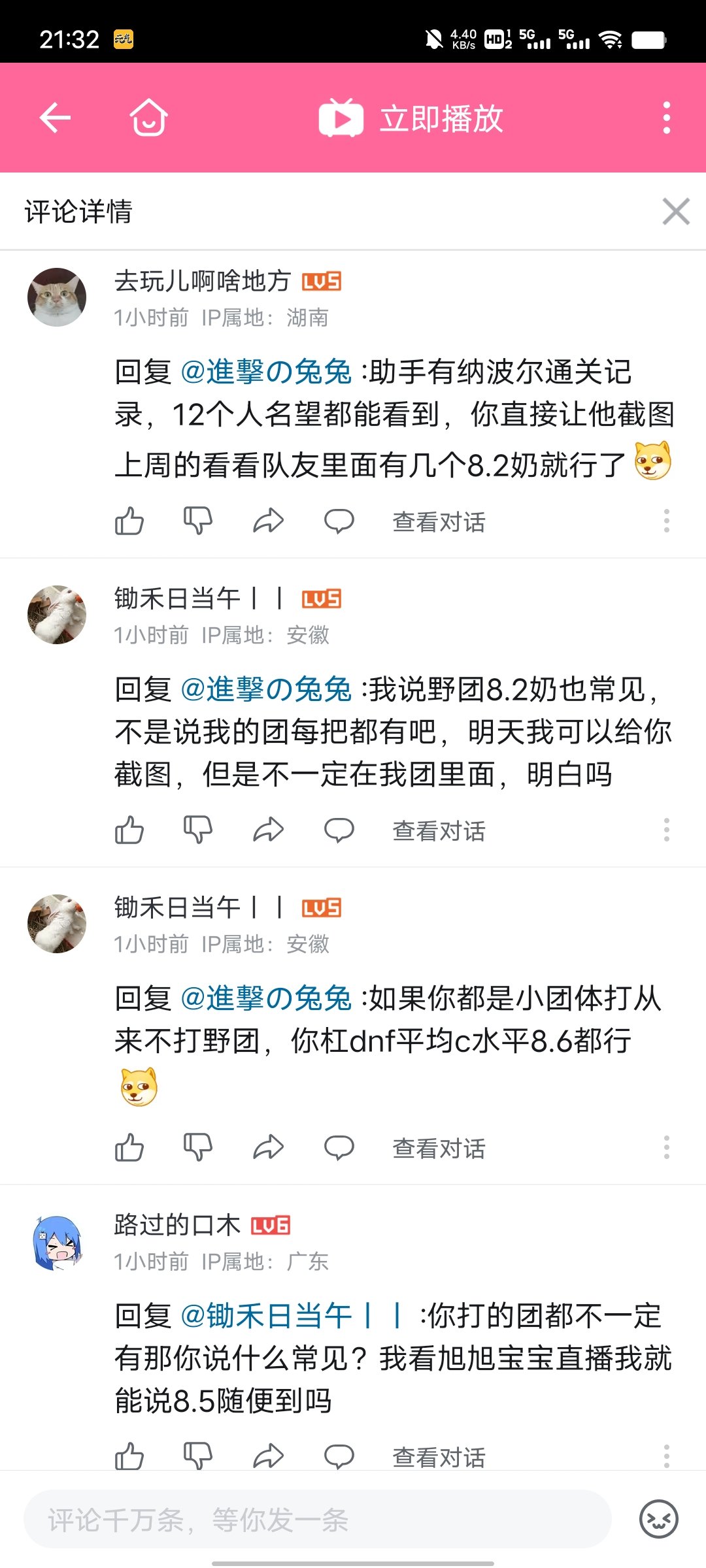This screenshot has width=706, height=1568.
Task: Dislike 锄禾日当午's first comment
Action: click(x=199, y=830)
